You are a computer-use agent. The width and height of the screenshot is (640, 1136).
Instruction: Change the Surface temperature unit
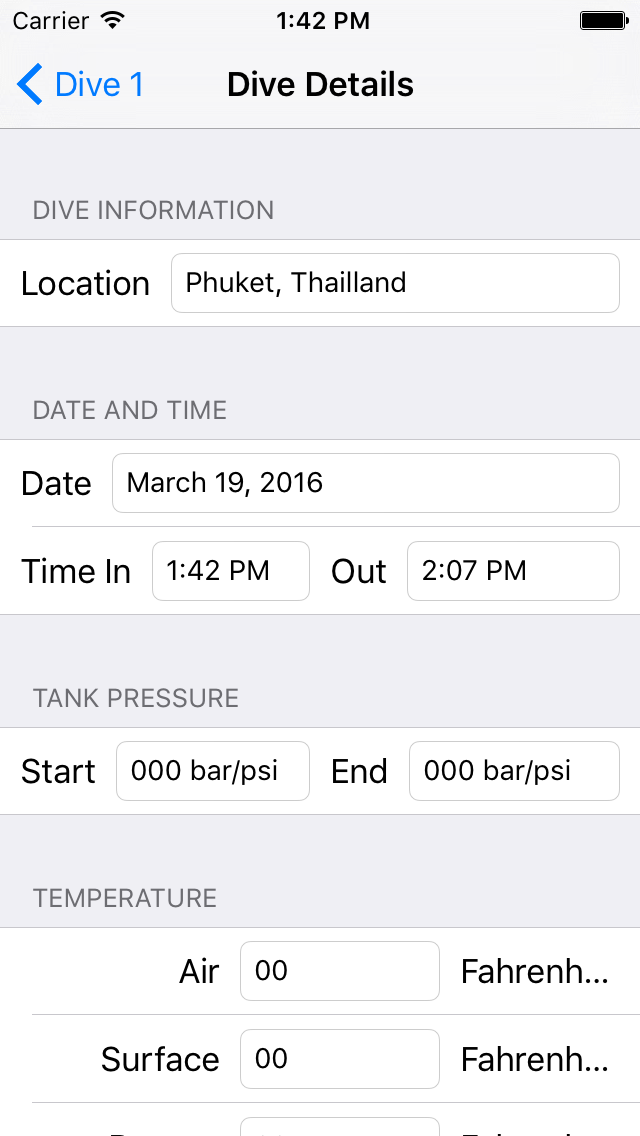[534, 1059]
